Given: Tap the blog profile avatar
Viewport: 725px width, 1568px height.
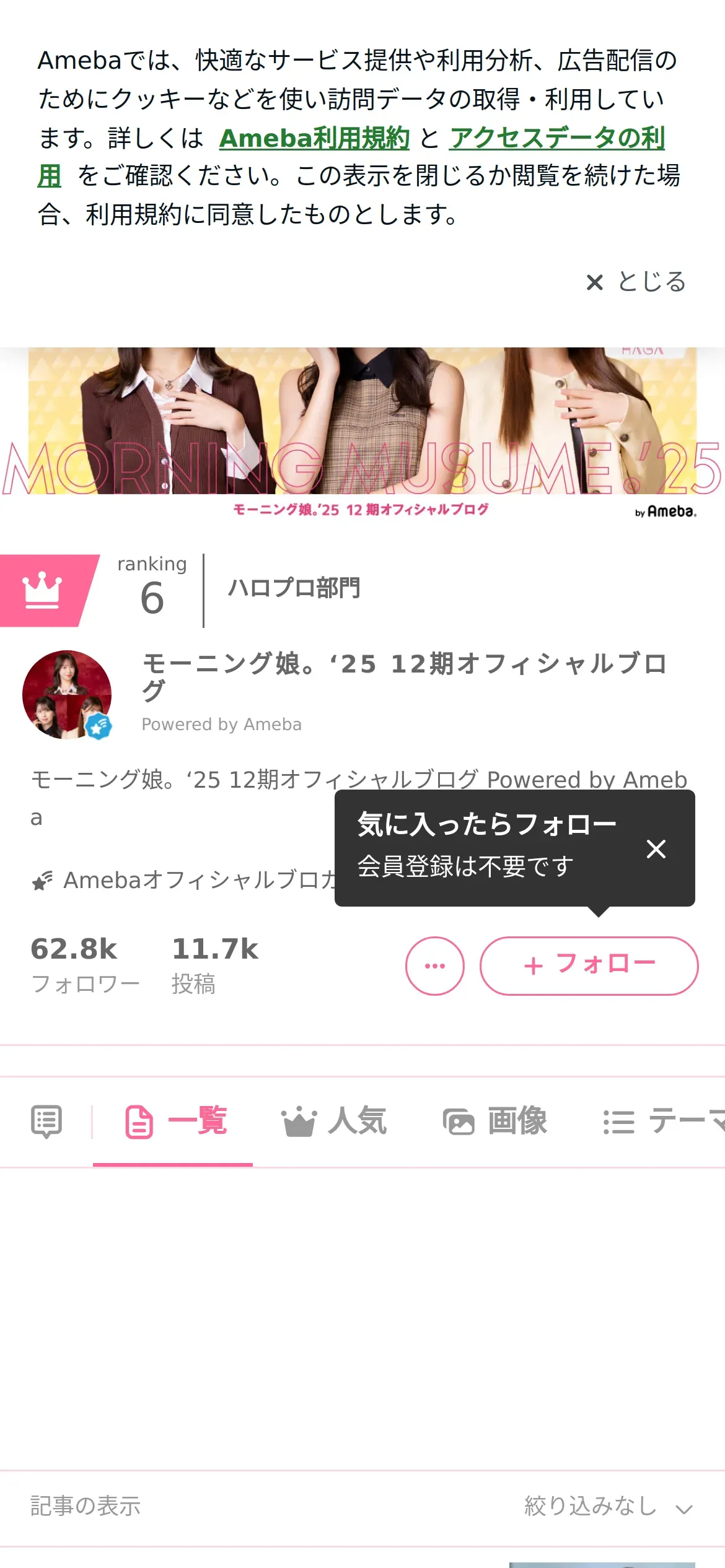Looking at the screenshot, I should (x=67, y=694).
